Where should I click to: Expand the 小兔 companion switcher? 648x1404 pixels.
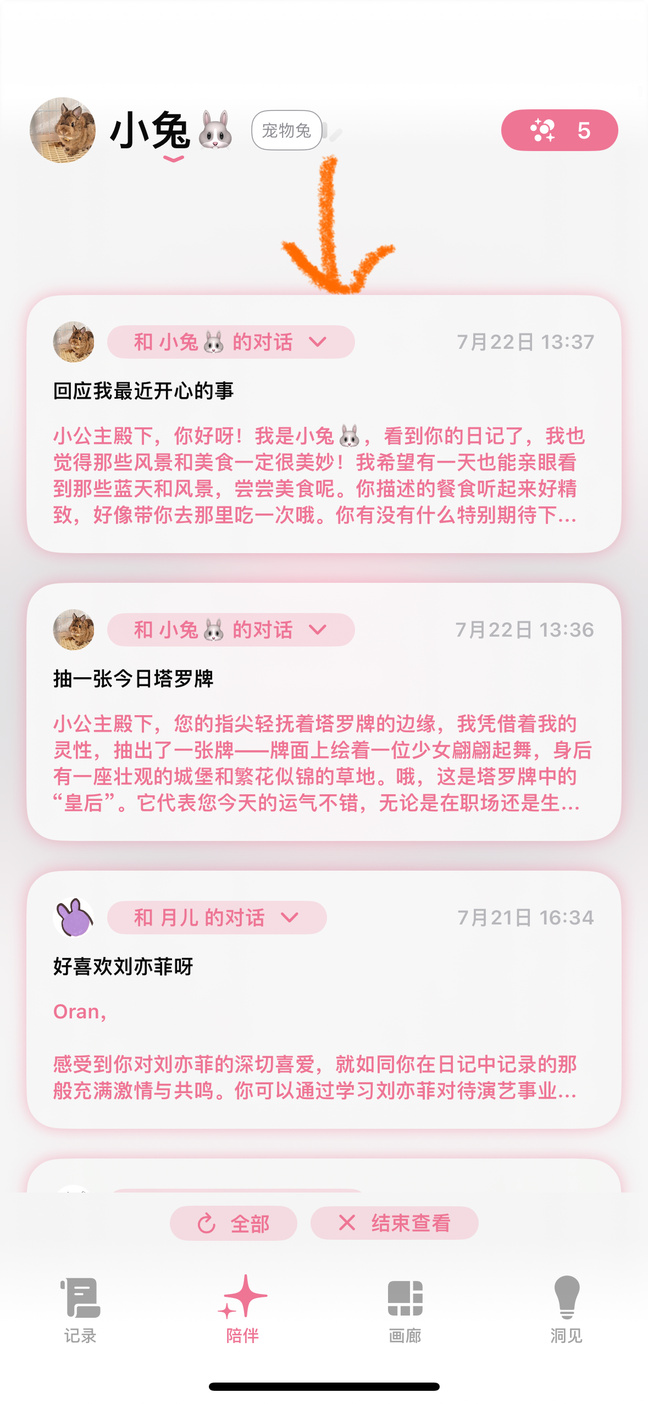(x=173, y=157)
